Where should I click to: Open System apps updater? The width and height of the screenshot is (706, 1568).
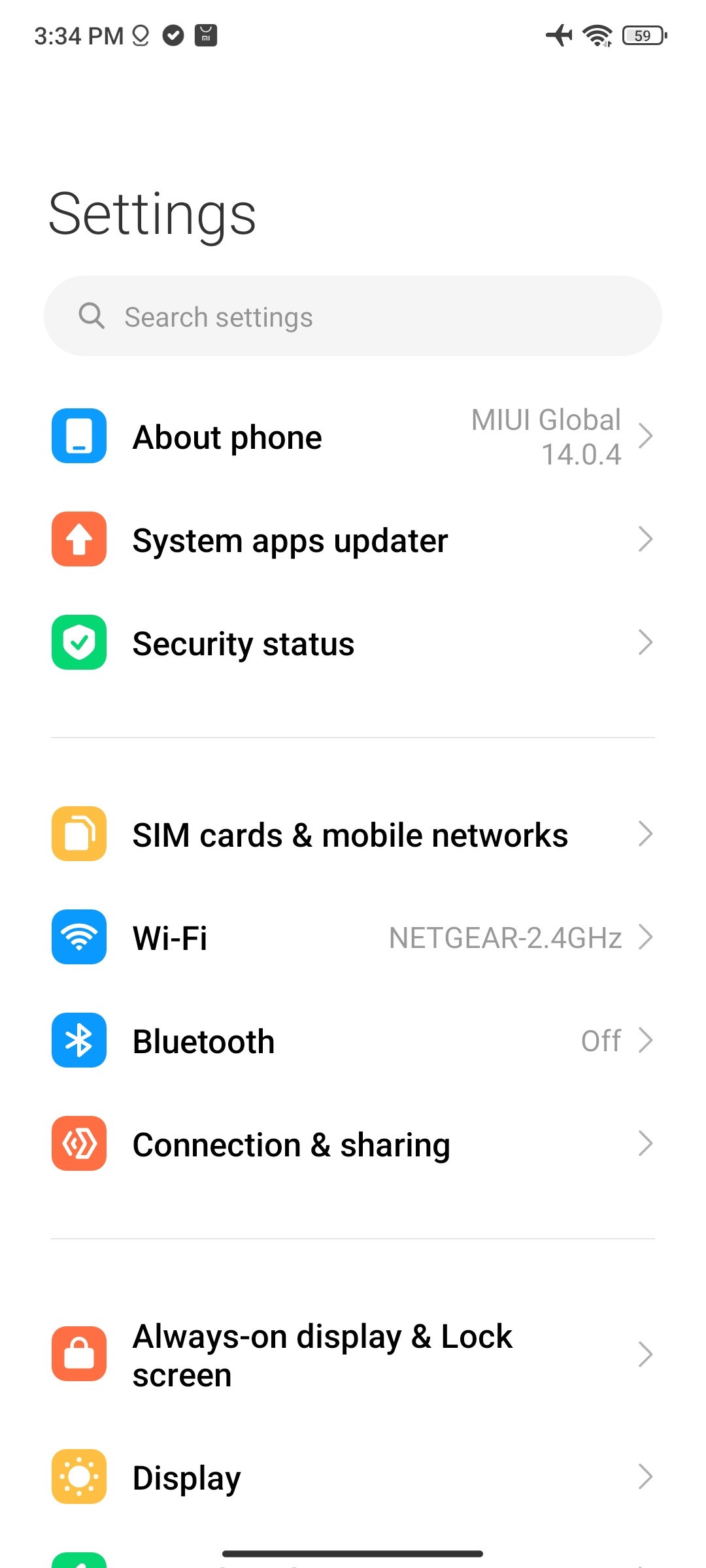click(x=353, y=540)
